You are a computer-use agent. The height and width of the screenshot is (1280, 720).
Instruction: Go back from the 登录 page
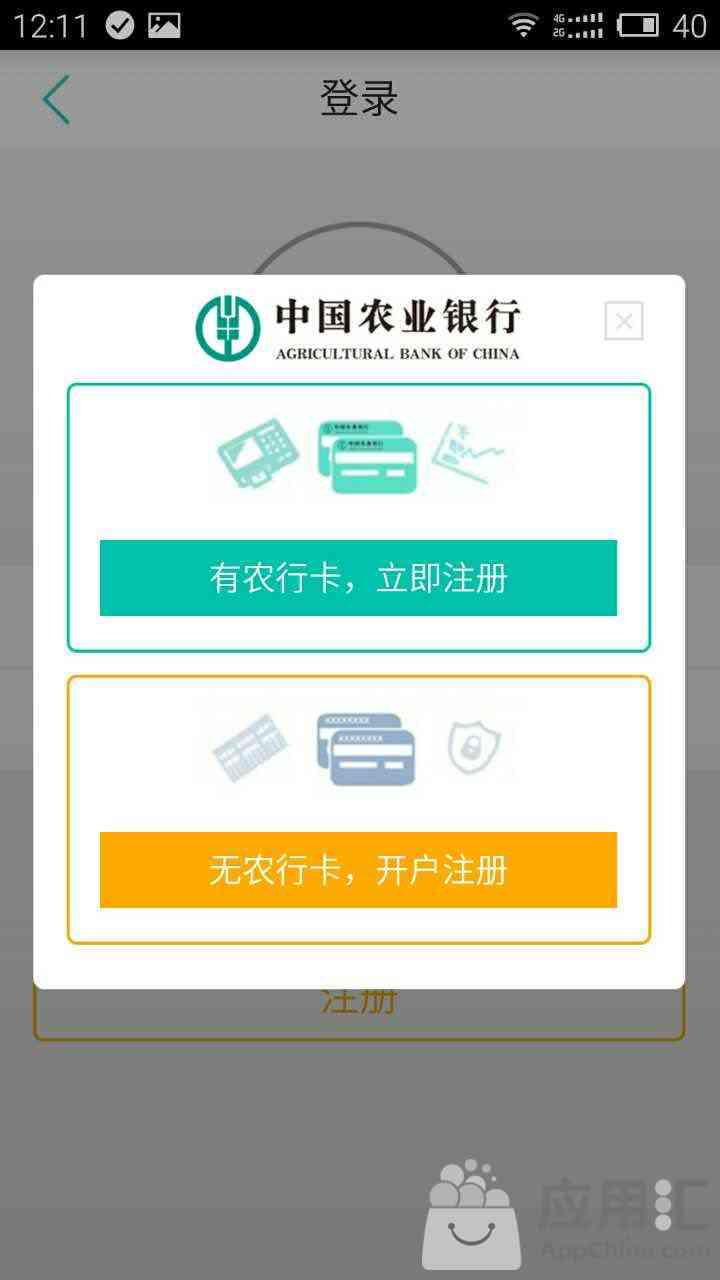coord(56,100)
